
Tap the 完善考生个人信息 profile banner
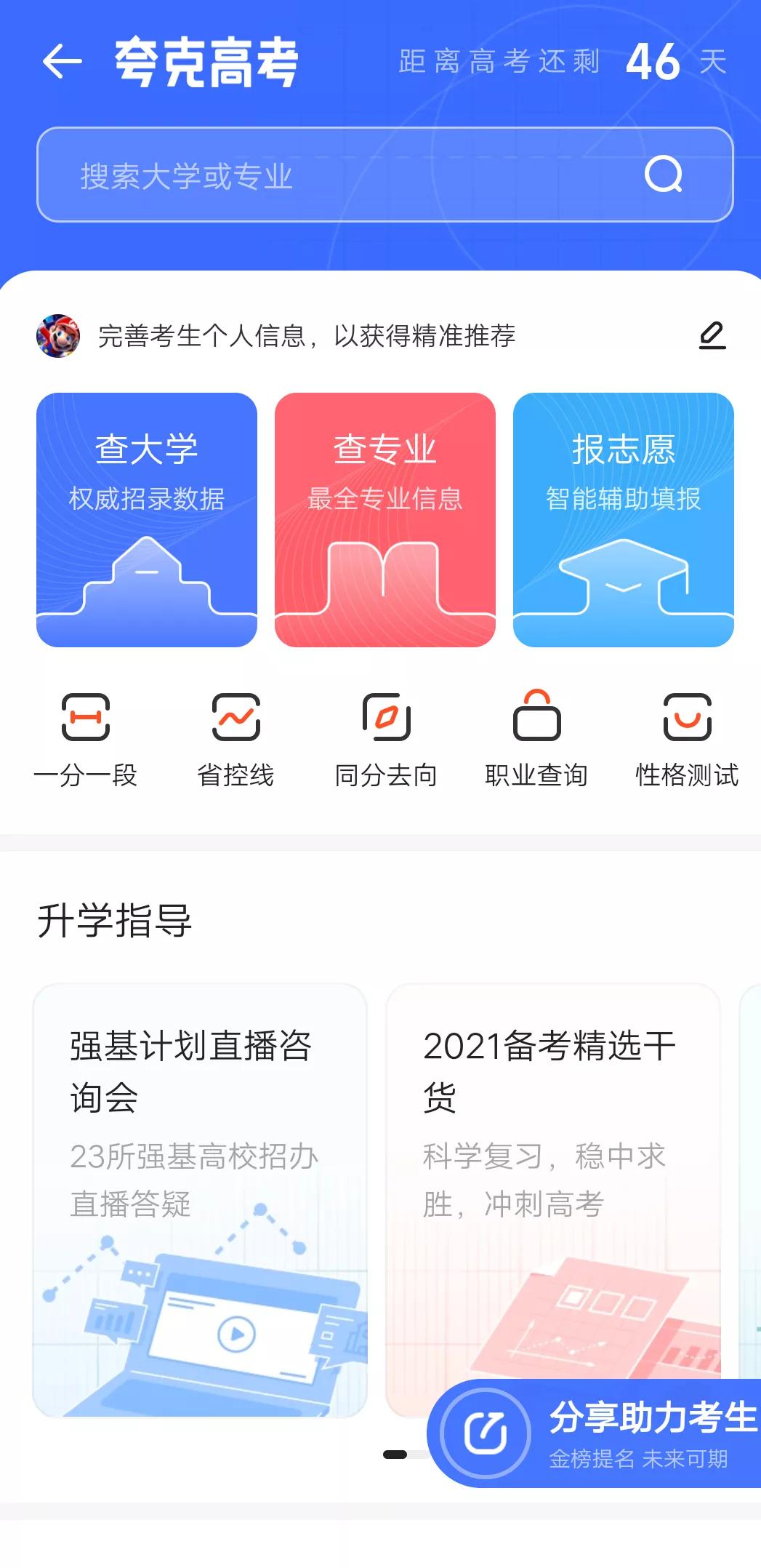pos(305,337)
